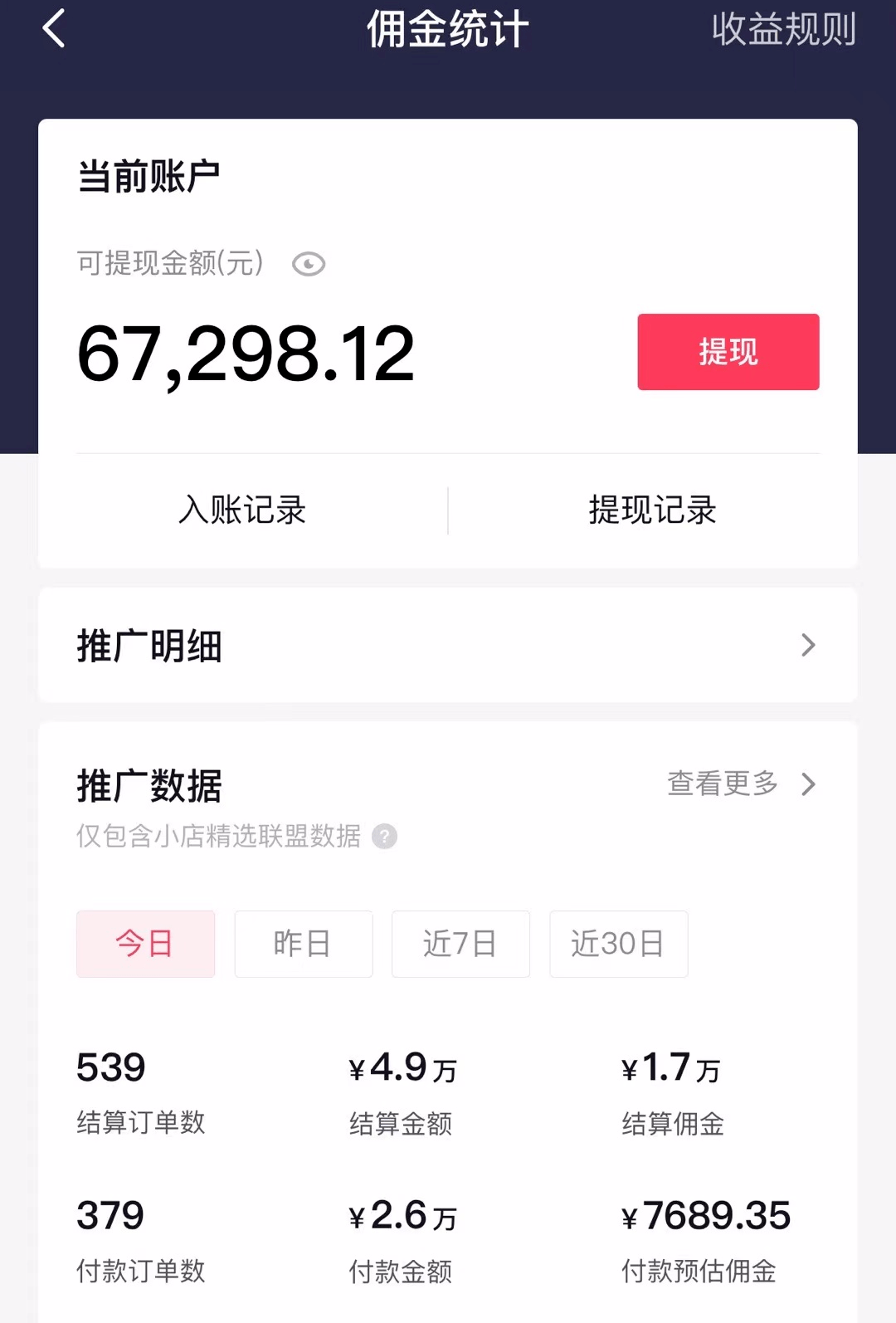Select the 近7日 data filter
The height and width of the screenshot is (1323, 896).
coord(460,944)
